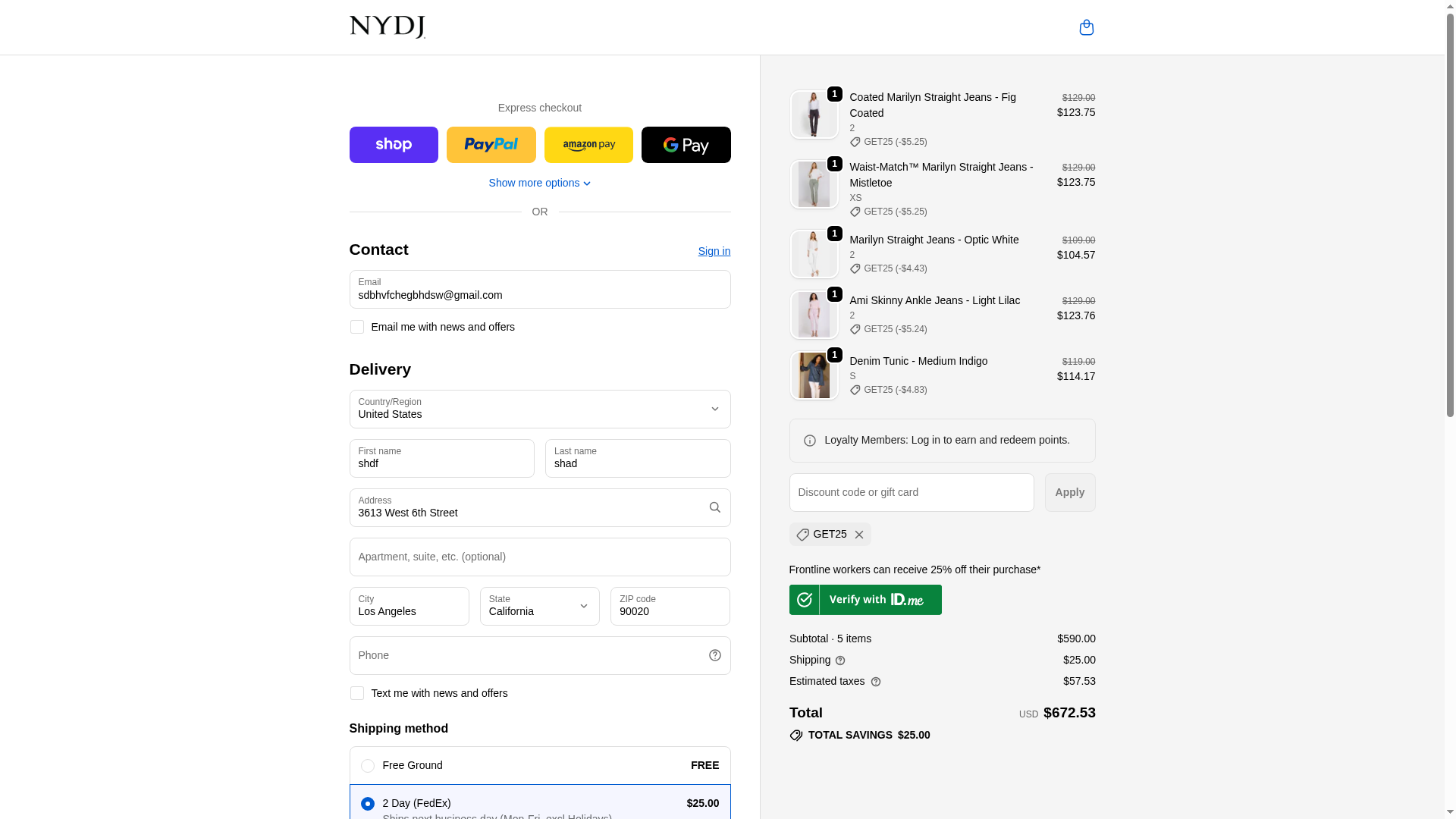Image resolution: width=1456 pixels, height=819 pixels.
Task: Remove the GET25 discount code
Action: point(858,535)
